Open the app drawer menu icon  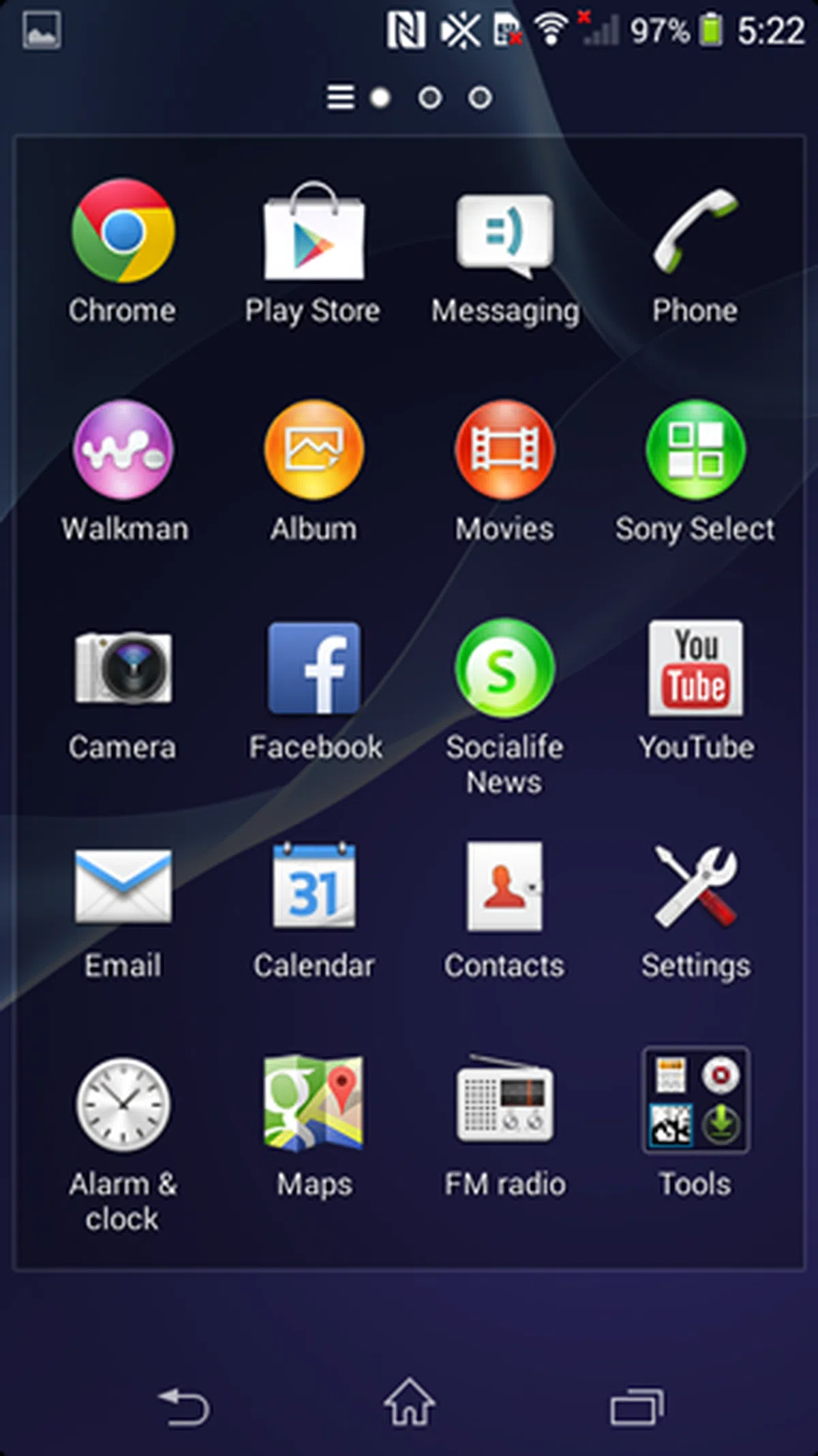click(x=340, y=98)
